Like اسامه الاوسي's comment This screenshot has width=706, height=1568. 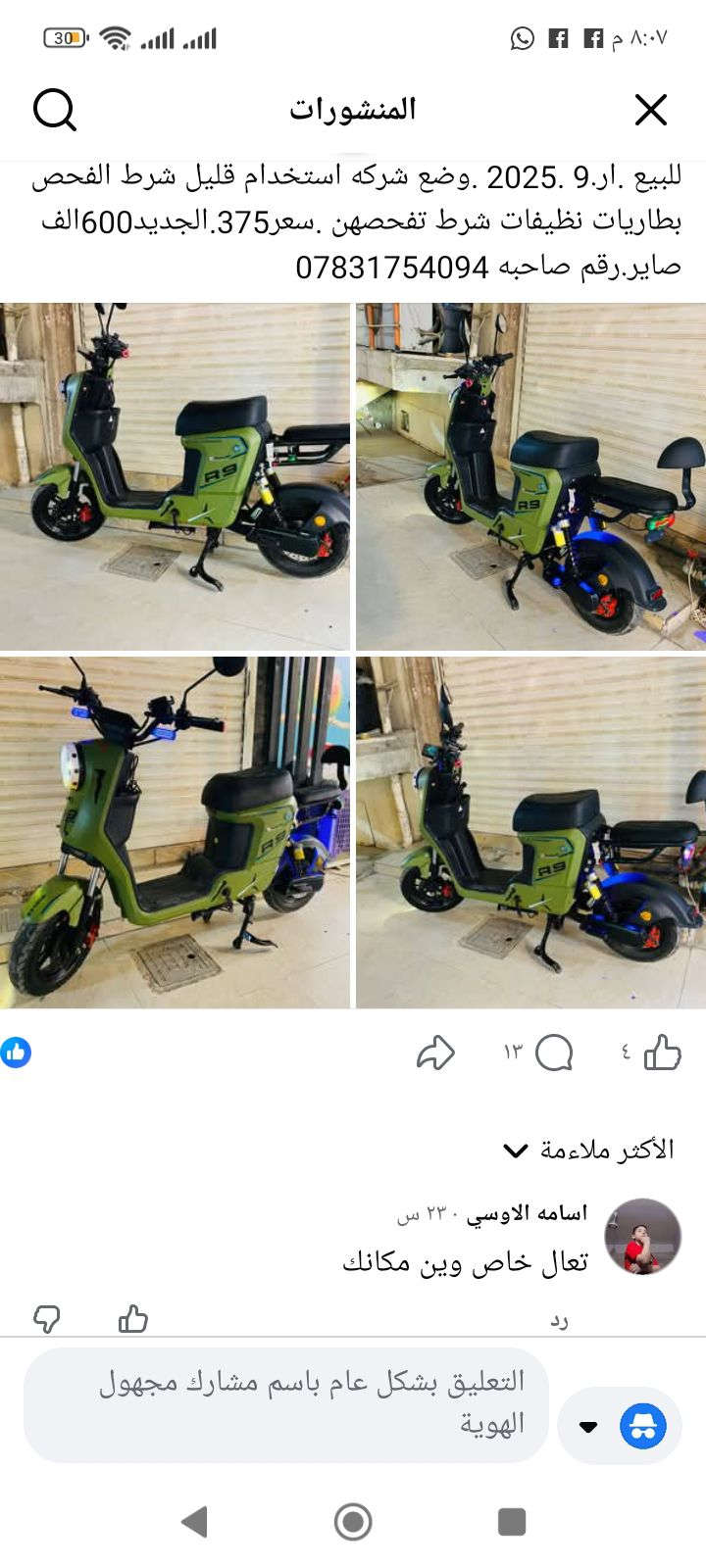(132, 1319)
